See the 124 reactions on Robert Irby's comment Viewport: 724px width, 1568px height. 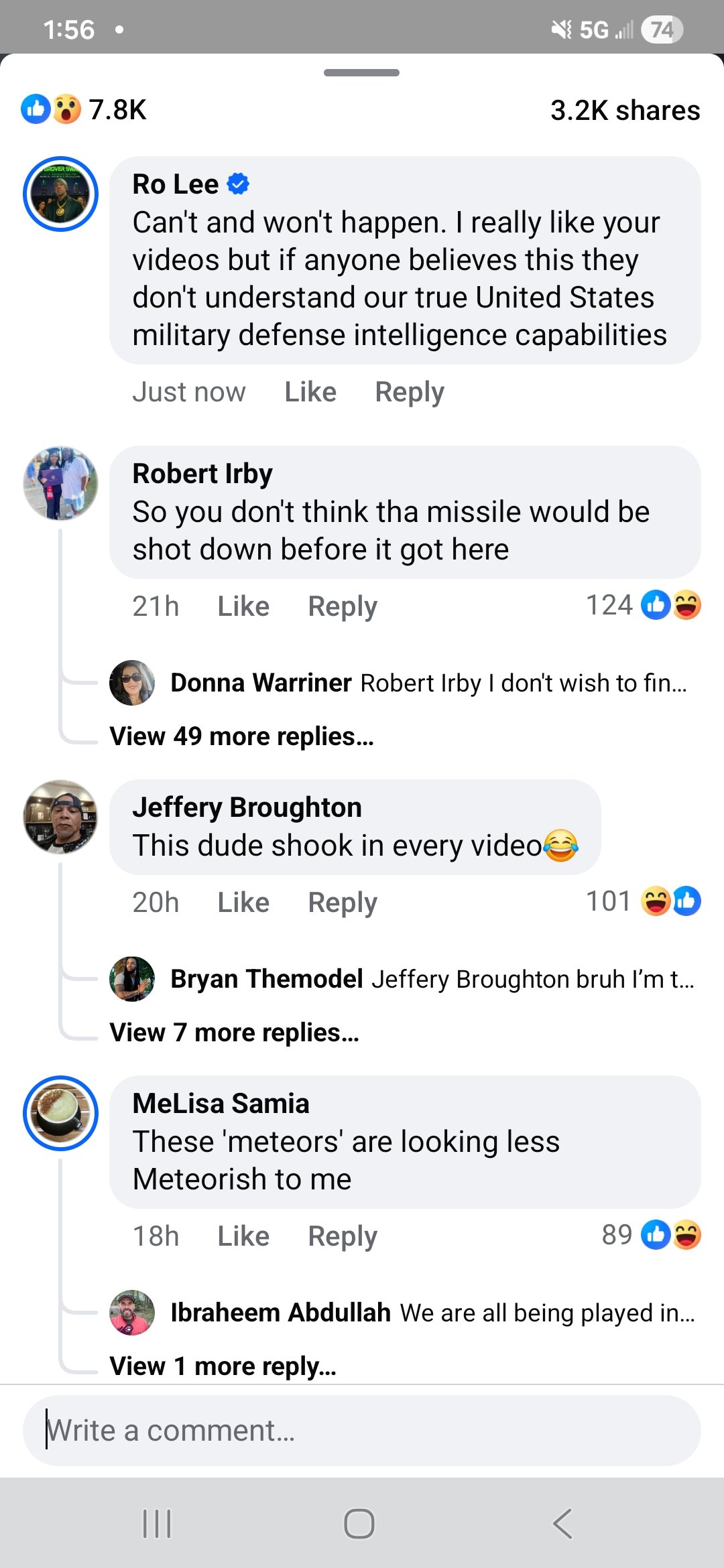coord(642,605)
